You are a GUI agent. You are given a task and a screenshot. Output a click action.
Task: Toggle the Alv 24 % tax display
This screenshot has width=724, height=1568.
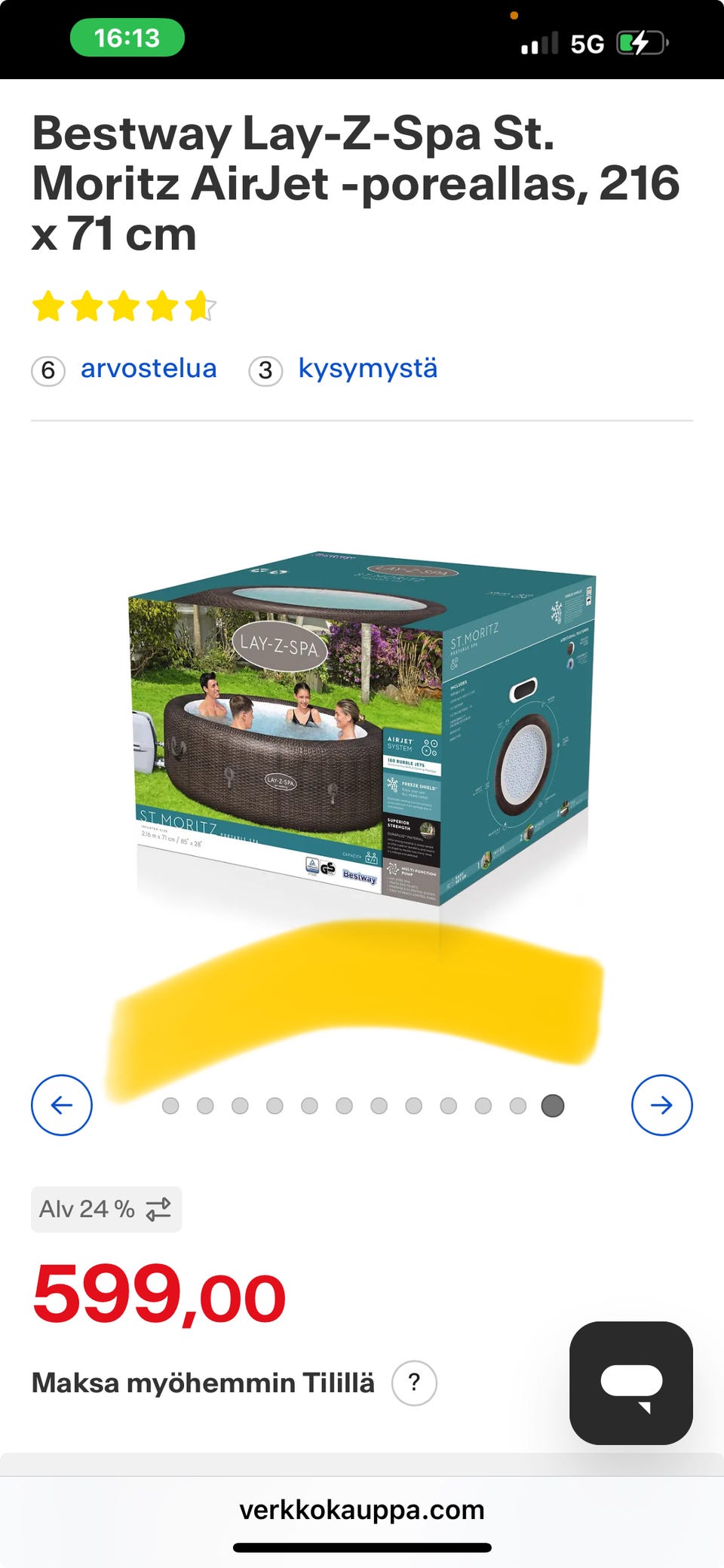pyautogui.click(x=106, y=1210)
